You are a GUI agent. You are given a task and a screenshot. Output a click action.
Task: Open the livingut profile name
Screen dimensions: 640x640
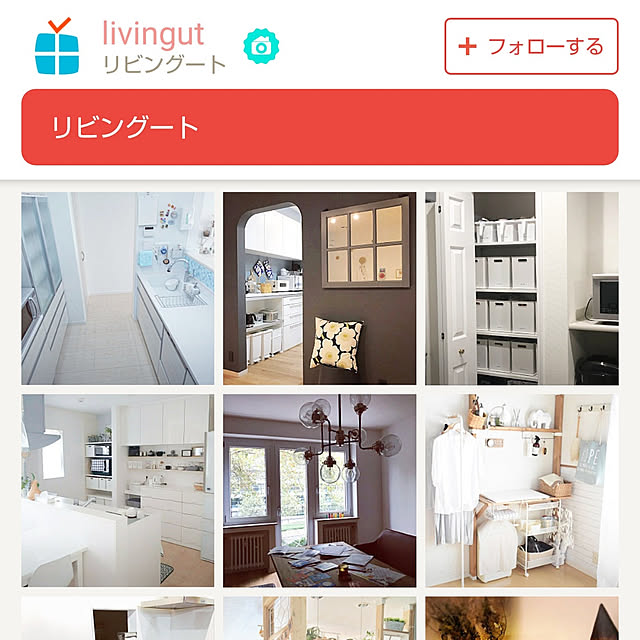coord(153,31)
